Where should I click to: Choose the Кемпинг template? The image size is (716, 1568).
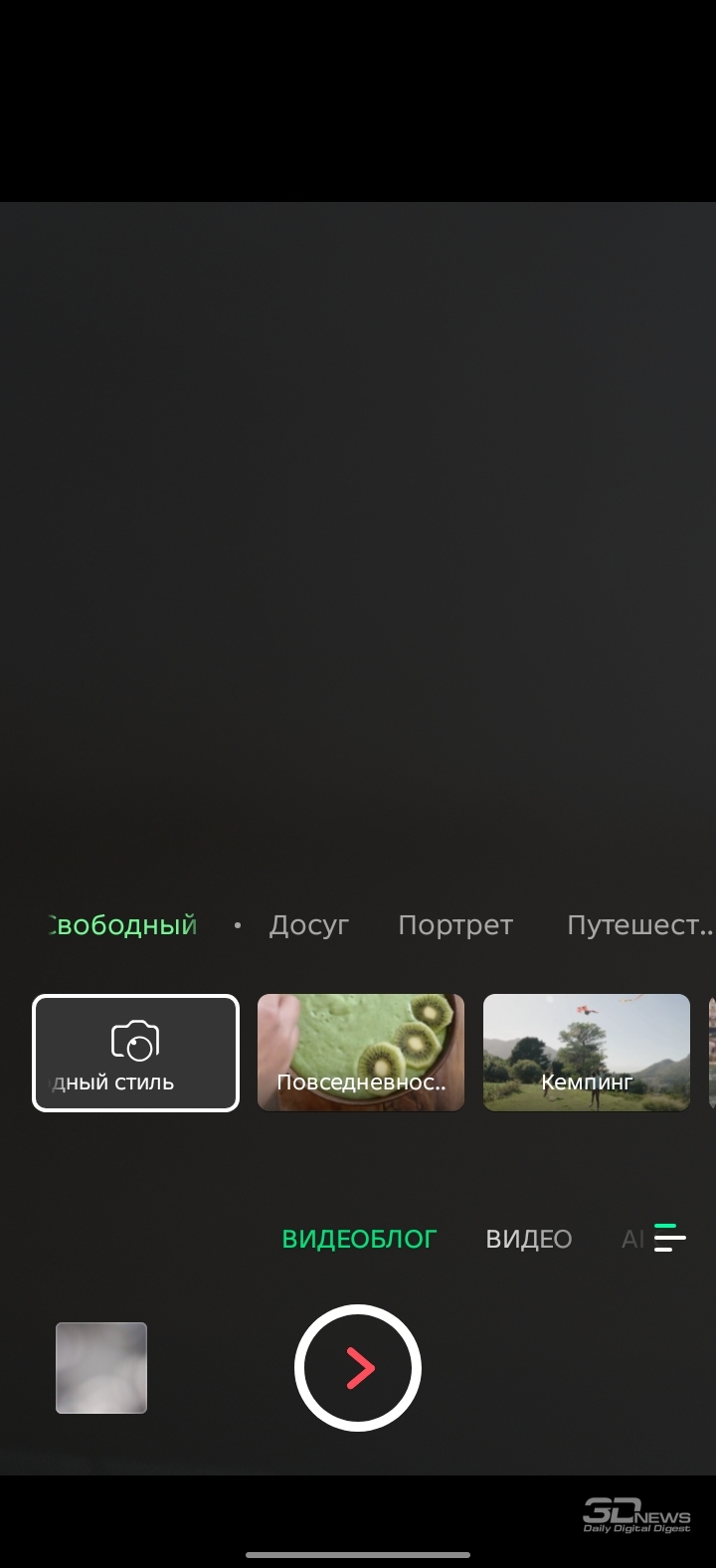pyautogui.click(x=587, y=1053)
